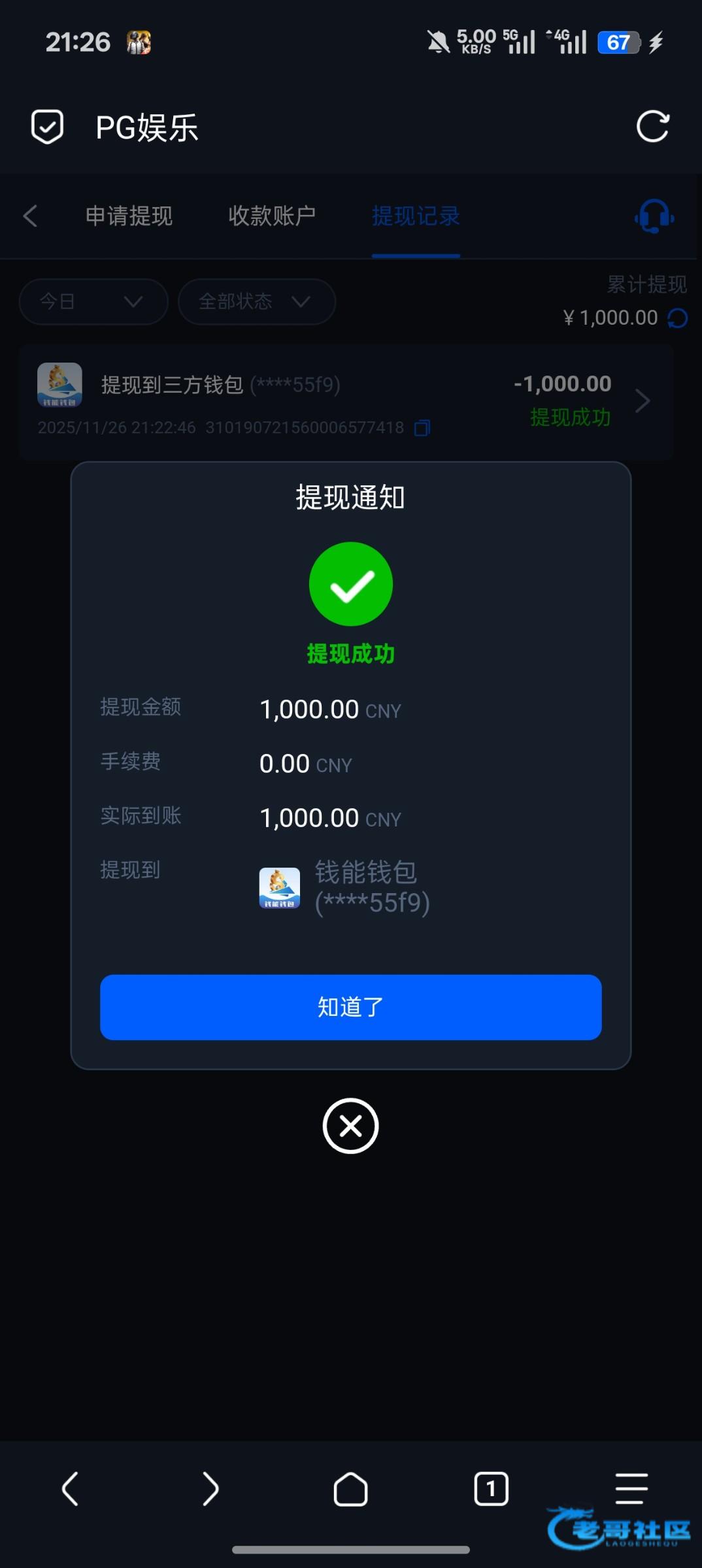Tap the shield security icon
Viewport: 702px width, 1568px height.
coord(48,126)
